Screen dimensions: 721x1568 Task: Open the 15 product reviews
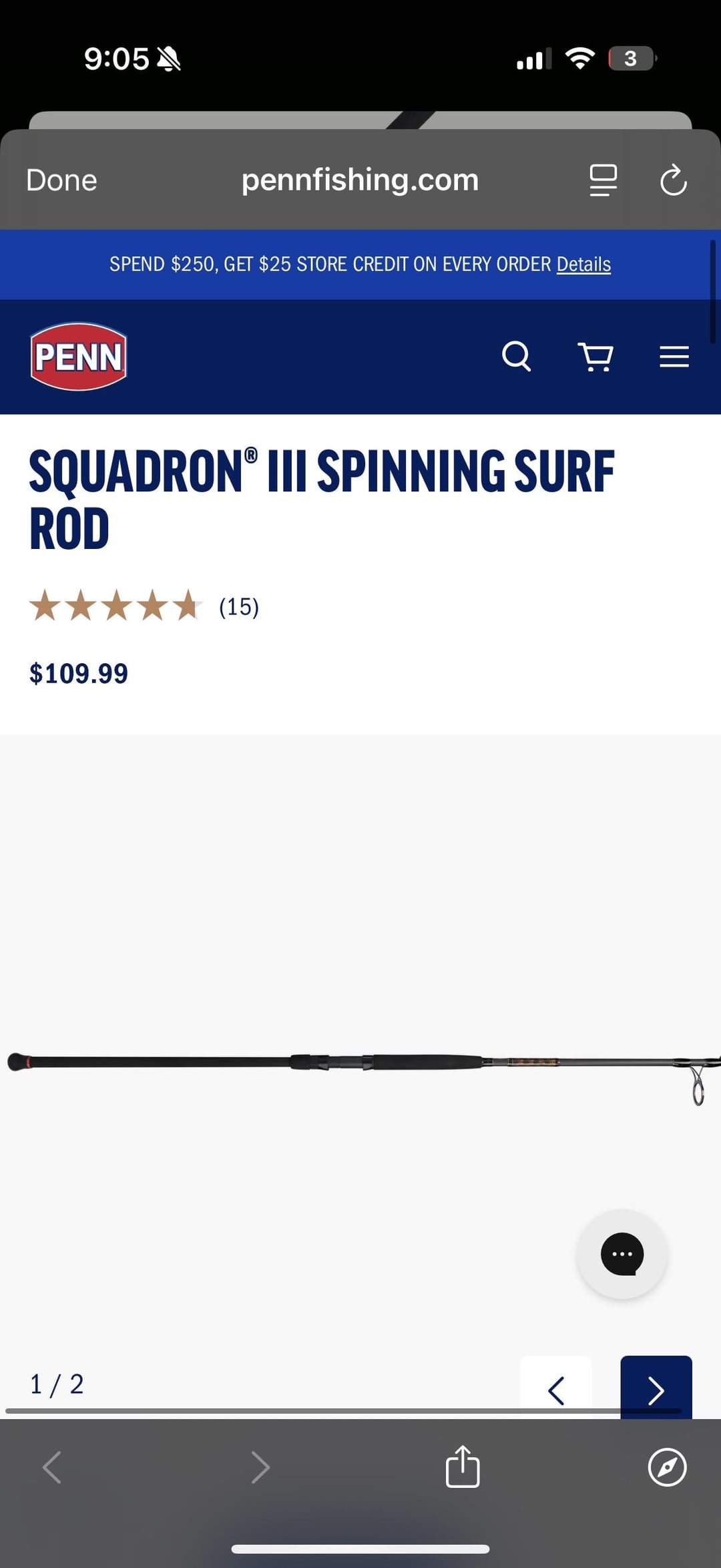(x=238, y=607)
